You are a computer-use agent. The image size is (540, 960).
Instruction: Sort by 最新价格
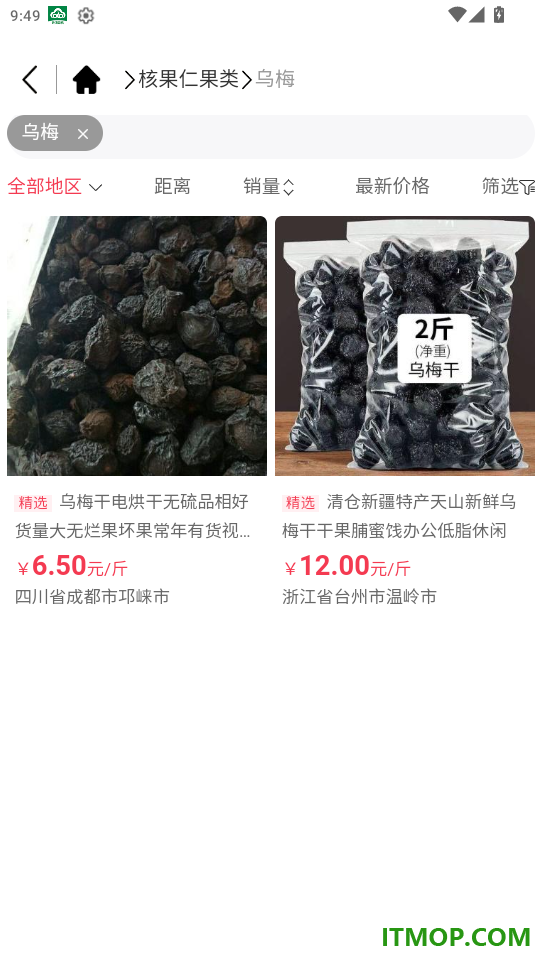(x=392, y=186)
